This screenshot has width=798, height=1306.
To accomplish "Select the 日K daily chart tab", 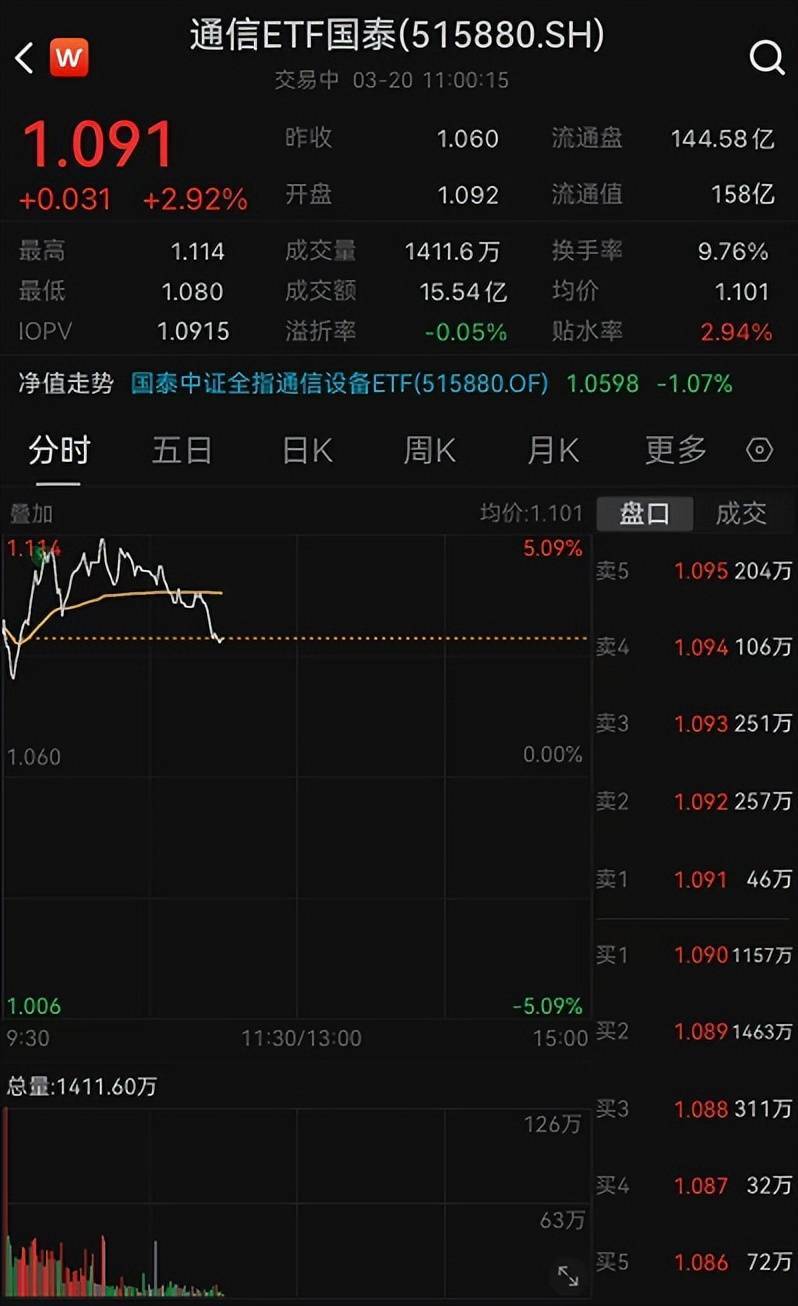I will (x=305, y=450).
